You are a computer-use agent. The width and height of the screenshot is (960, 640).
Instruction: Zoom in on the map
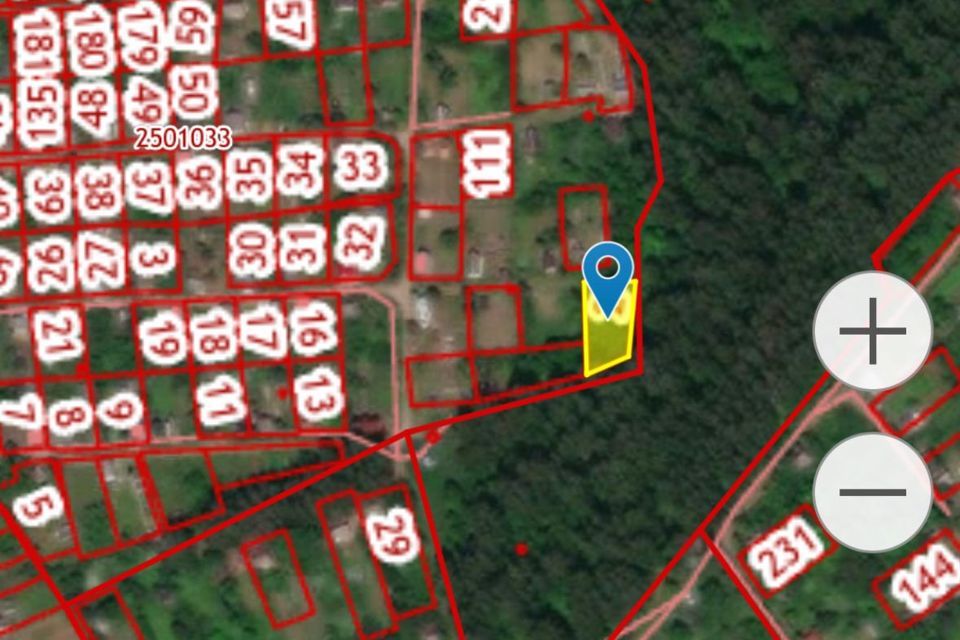[872, 331]
